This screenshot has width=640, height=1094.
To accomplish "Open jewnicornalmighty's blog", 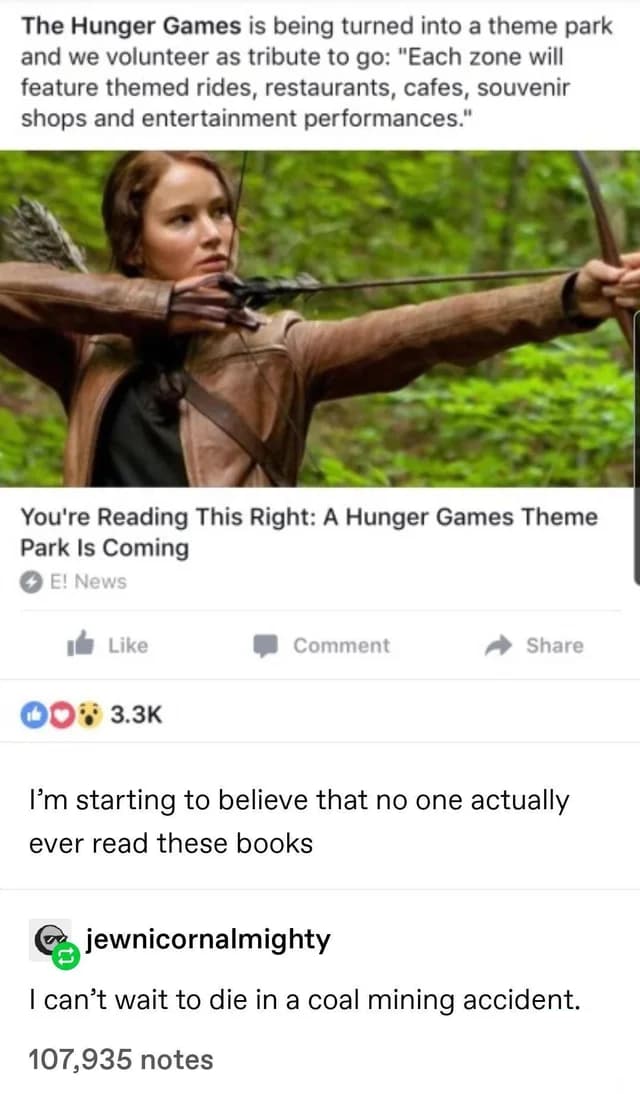I will pyautogui.click(x=208, y=940).
